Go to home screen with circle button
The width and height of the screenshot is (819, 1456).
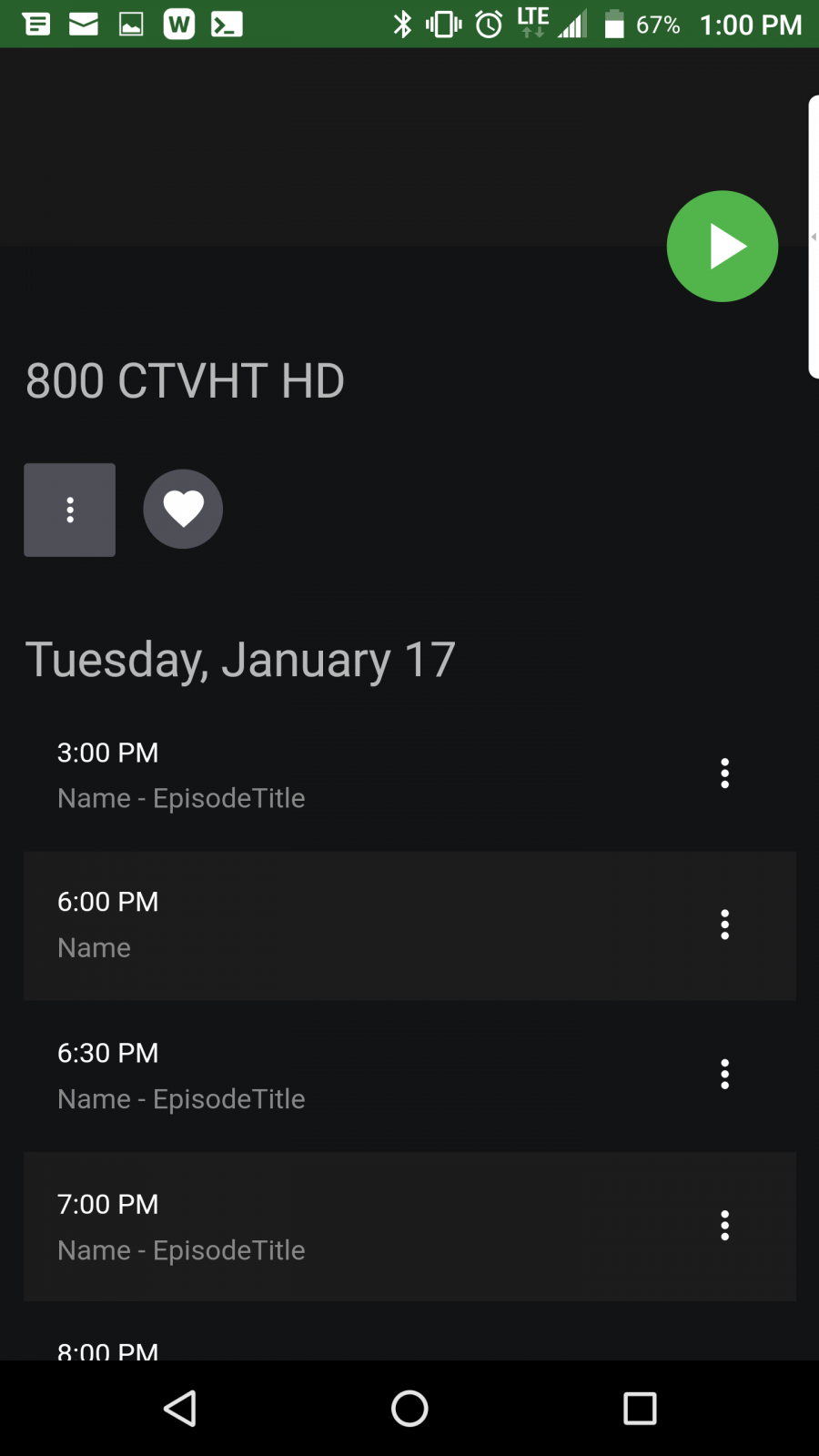(x=409, y=1408)
